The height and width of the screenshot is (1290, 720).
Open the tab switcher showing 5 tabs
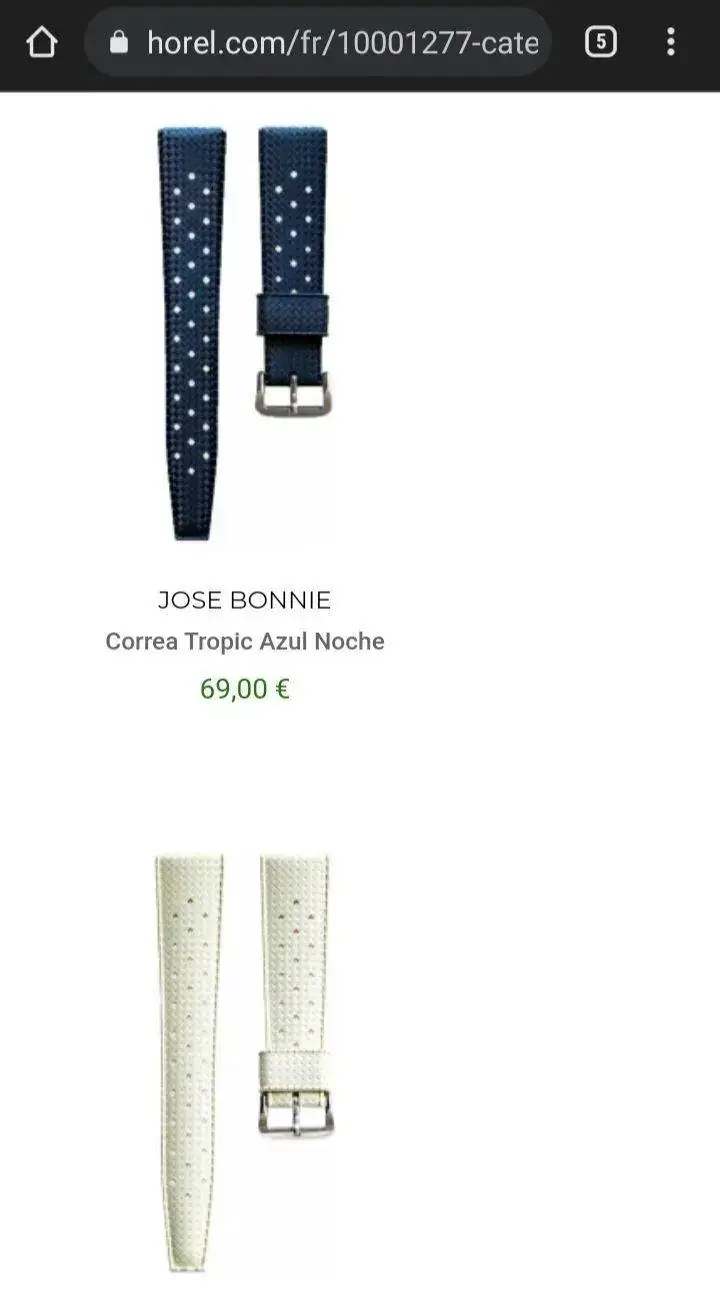(600, 42)
